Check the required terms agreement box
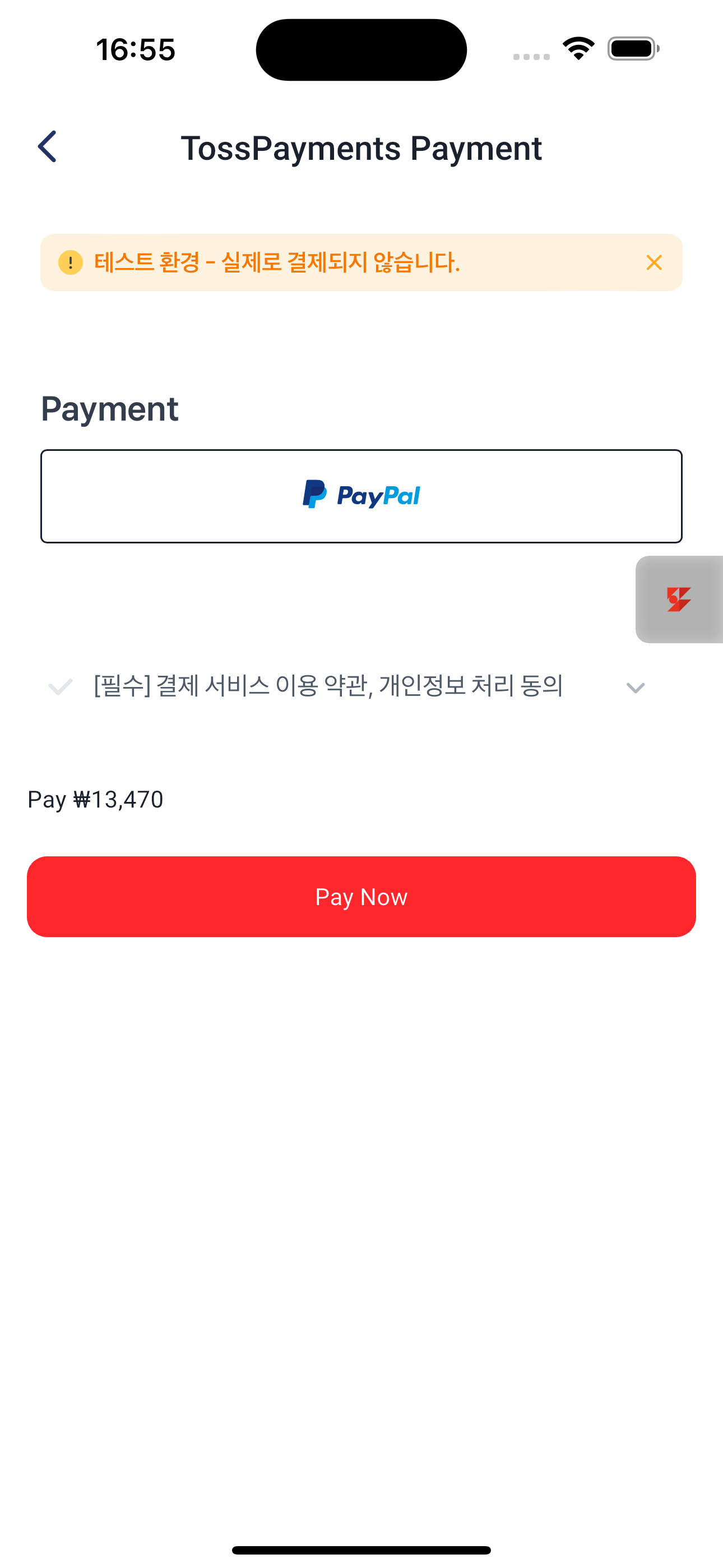 pyautogui.click(x=61, y=686)
